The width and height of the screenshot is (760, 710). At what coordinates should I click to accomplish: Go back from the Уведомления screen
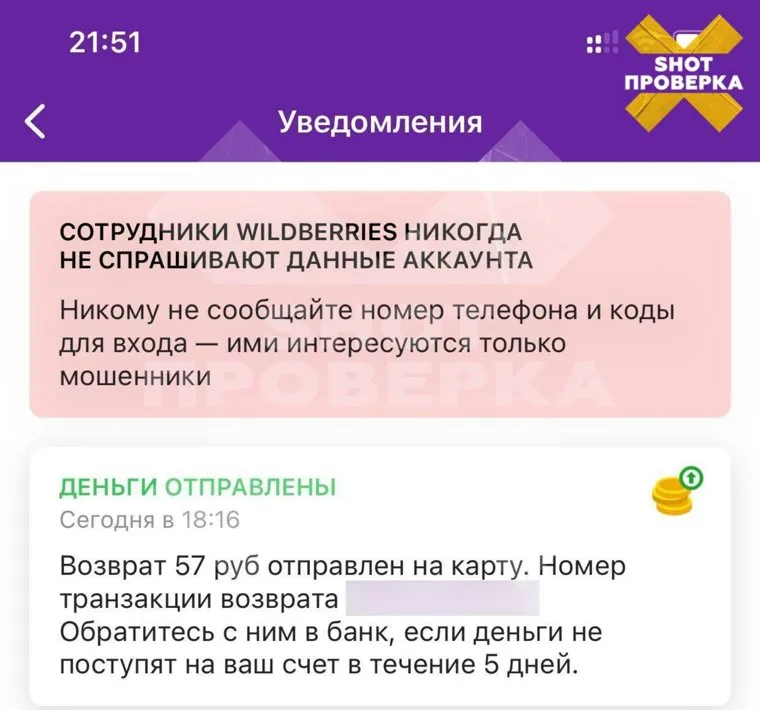[37, 122]
